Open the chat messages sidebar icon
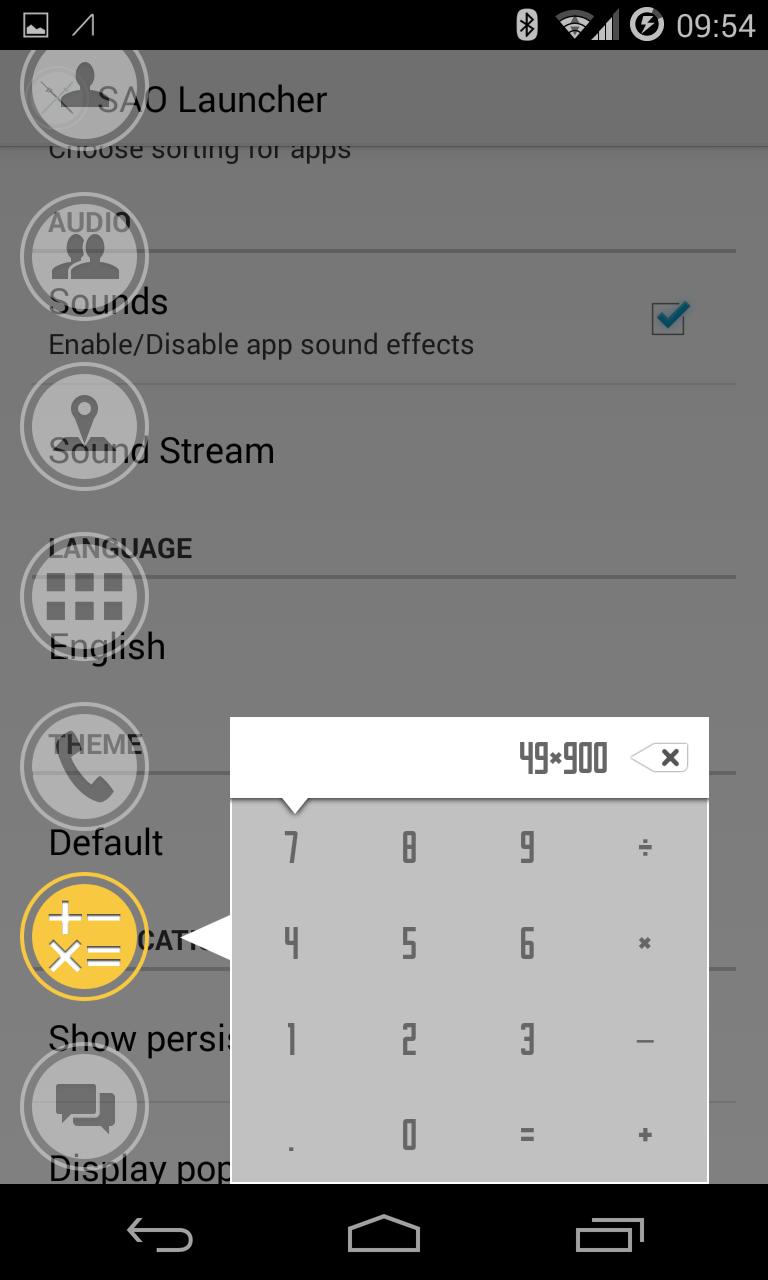 click(84, 1107)
